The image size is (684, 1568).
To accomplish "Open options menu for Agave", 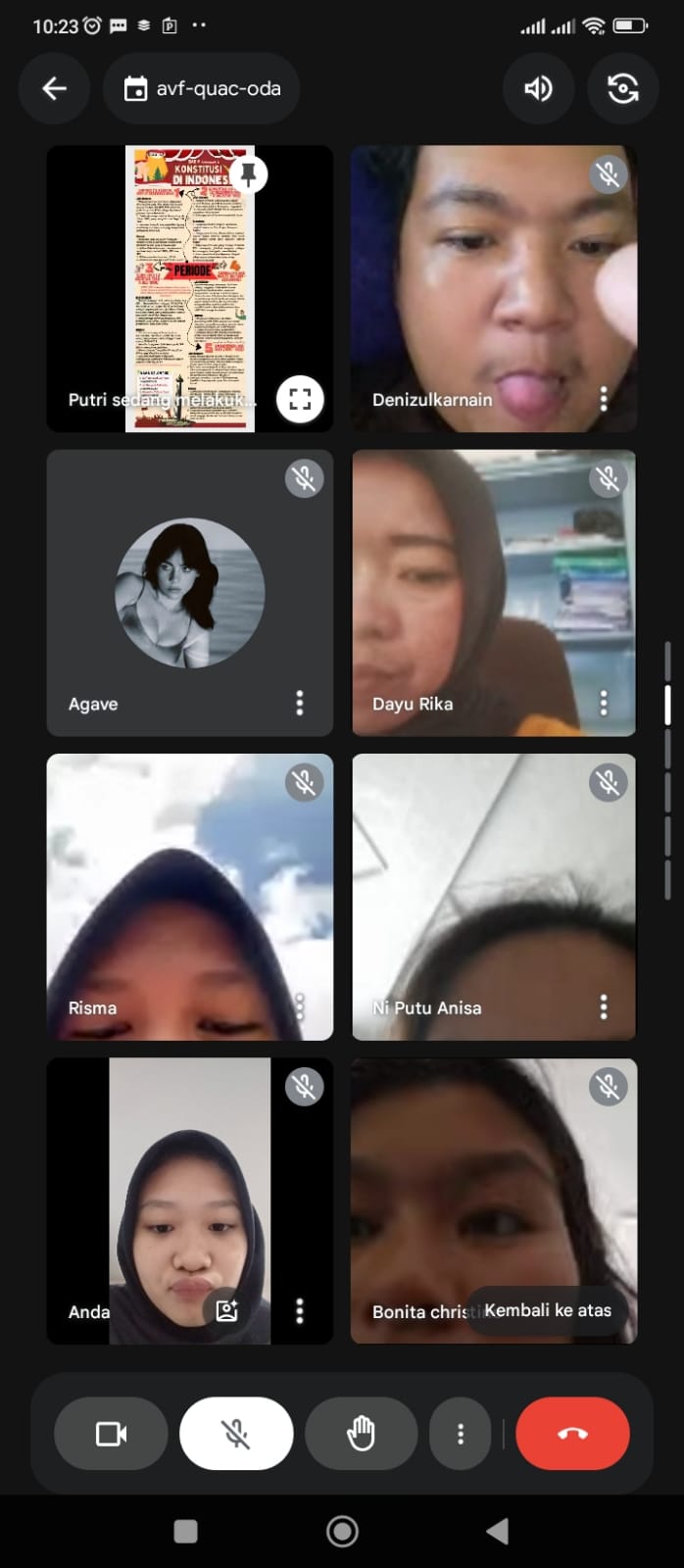I will click(300, 703).
